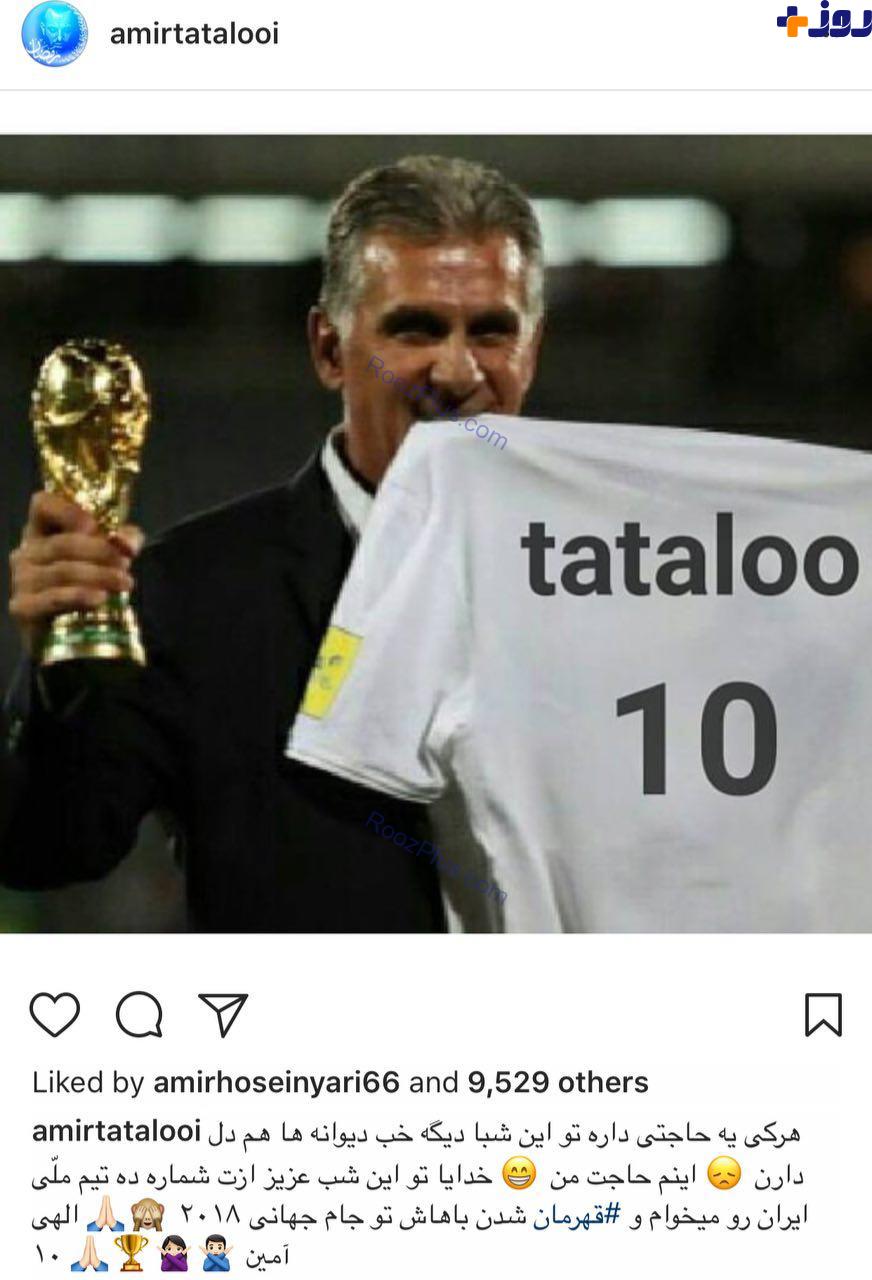Open amirtatalooi's profile picture
The width and height of the screenshot is (872, 1280).
click(54, 34)
